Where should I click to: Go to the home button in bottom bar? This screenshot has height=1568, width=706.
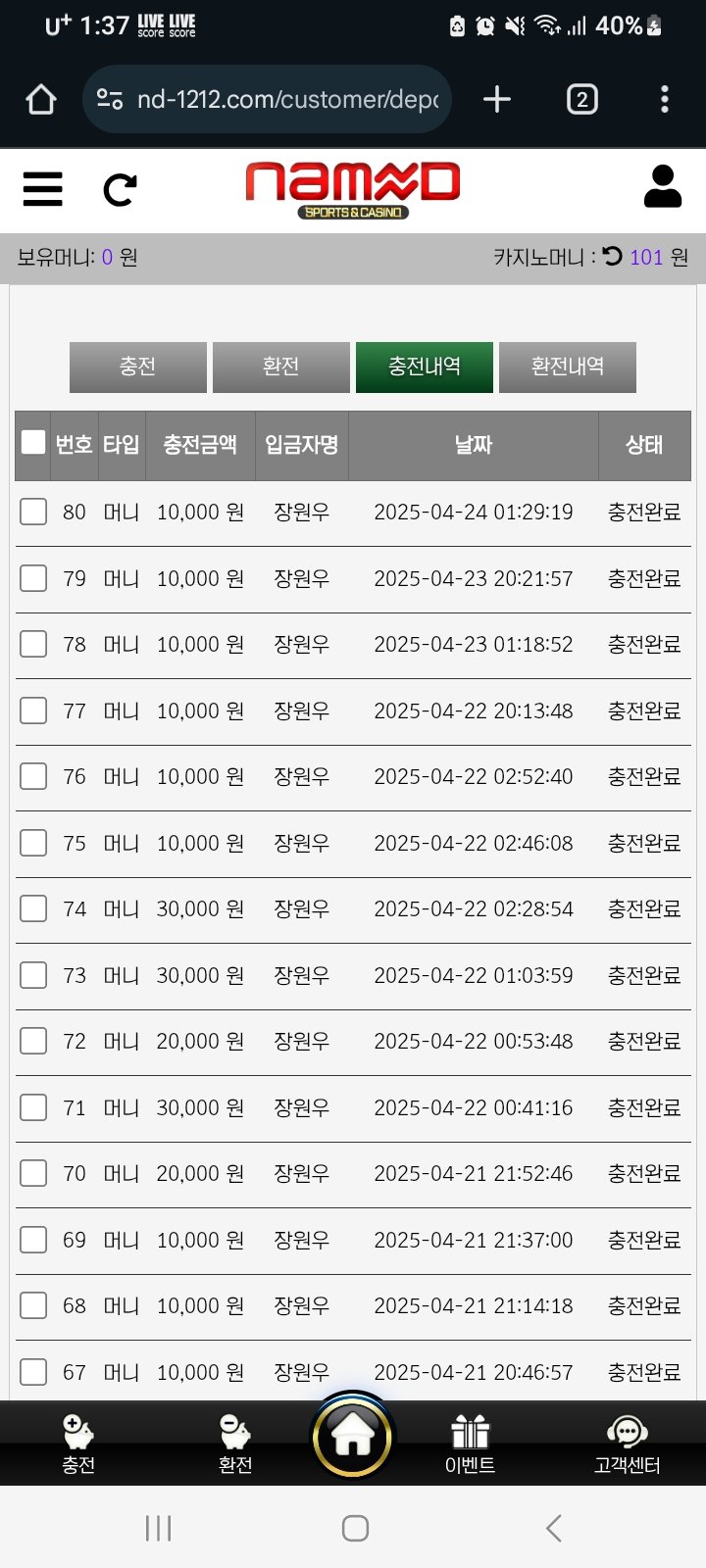click(353, 1438)
